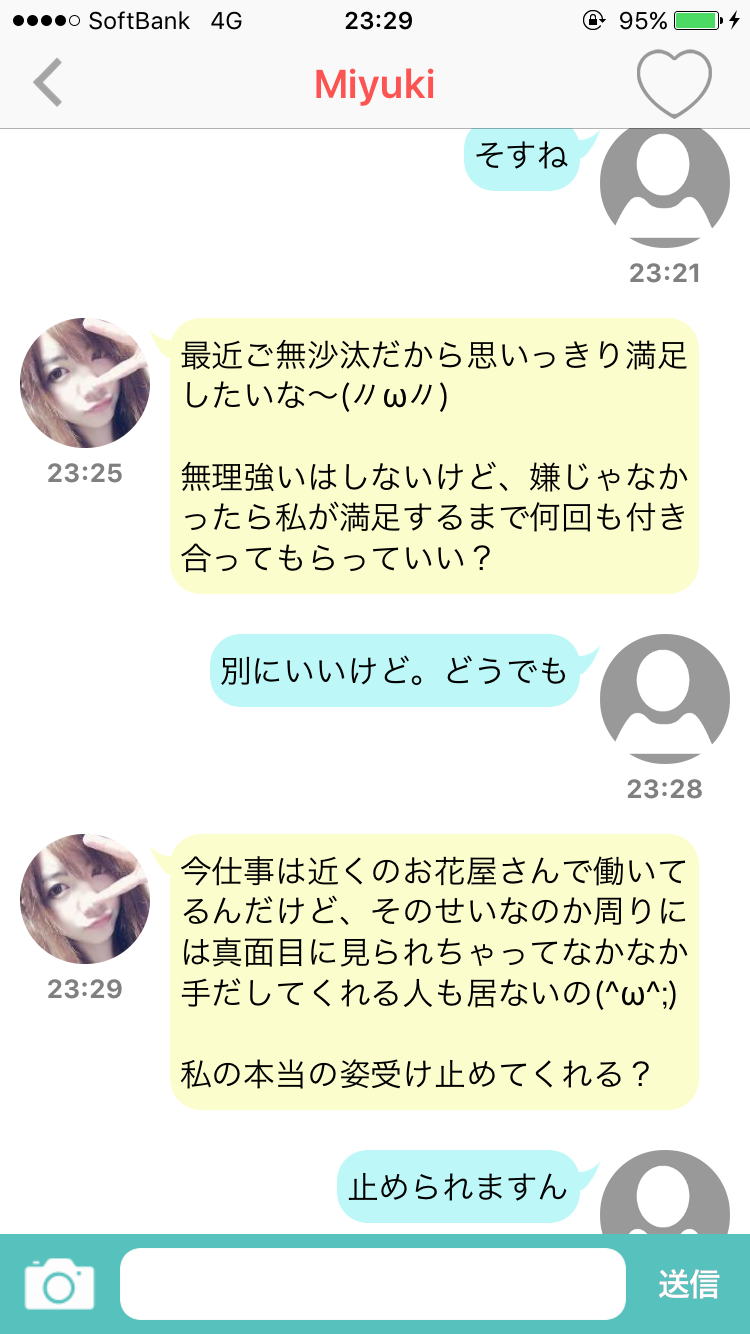
Task: Focus the message text field
Action: pyautogui.click(x=372, y=1284)
